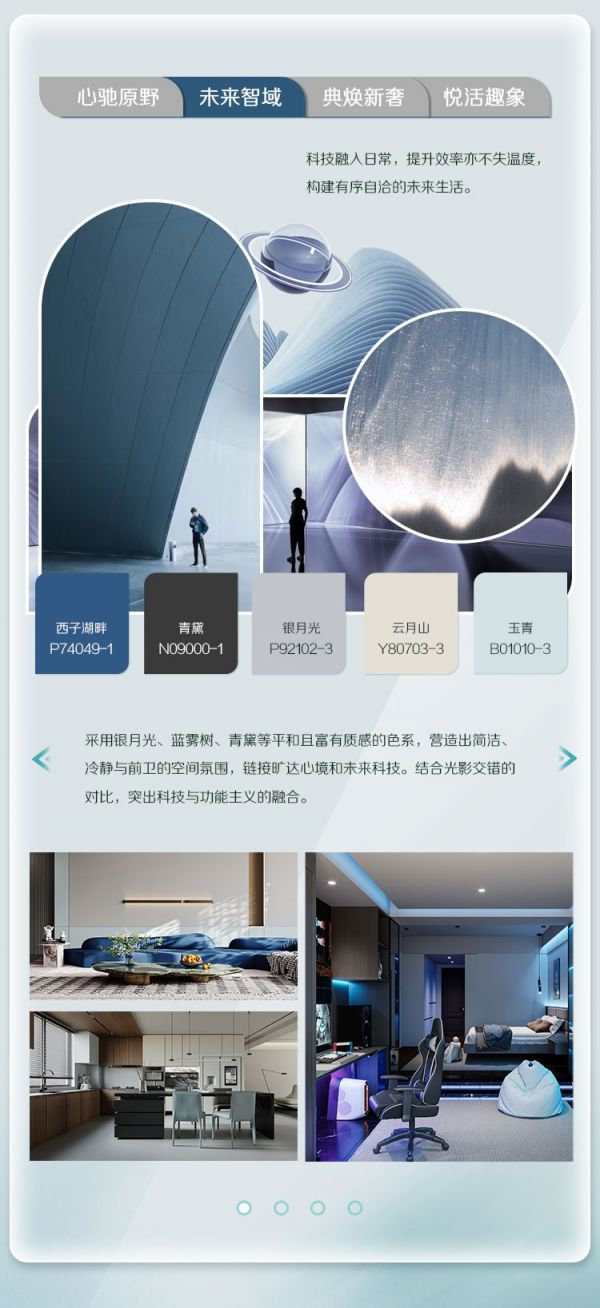Viewport: 600px width, 1308px height.
Task: Go to the previous slide with left arrow
Action: tap(41, 759)
